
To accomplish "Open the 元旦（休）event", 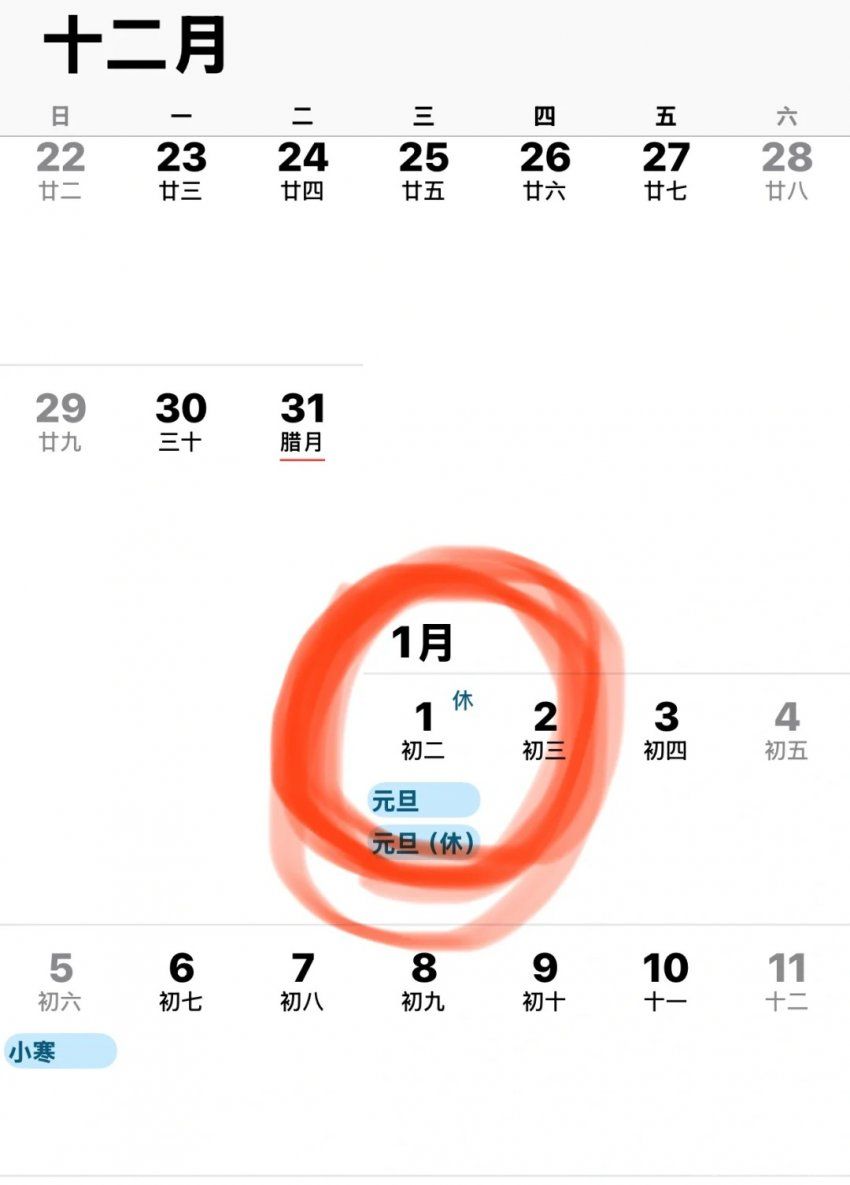I will (423, 844).
